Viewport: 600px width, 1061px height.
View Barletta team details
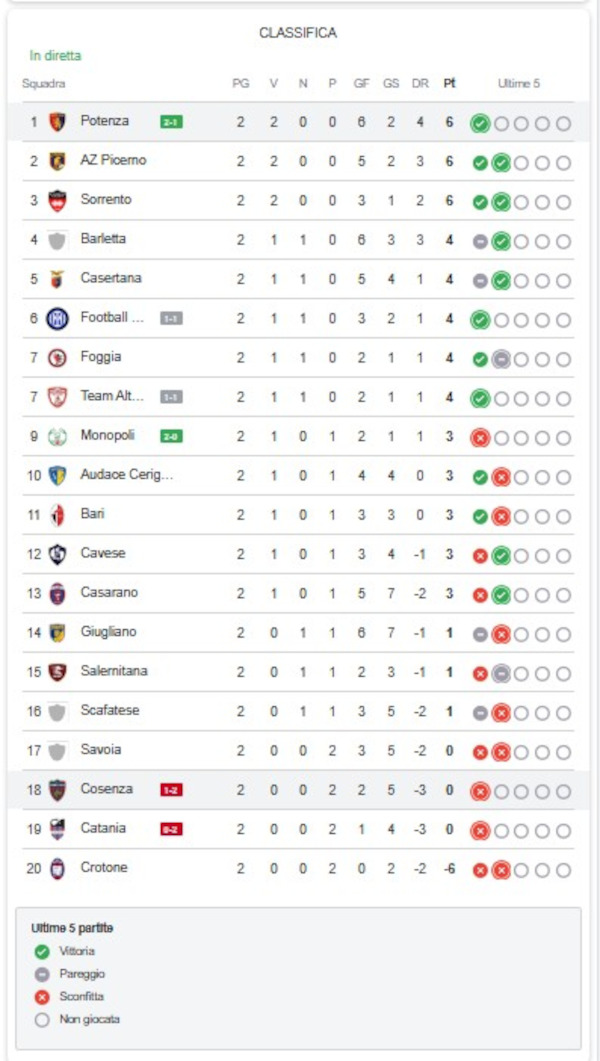pyautogui.click(x=298, y=240)
